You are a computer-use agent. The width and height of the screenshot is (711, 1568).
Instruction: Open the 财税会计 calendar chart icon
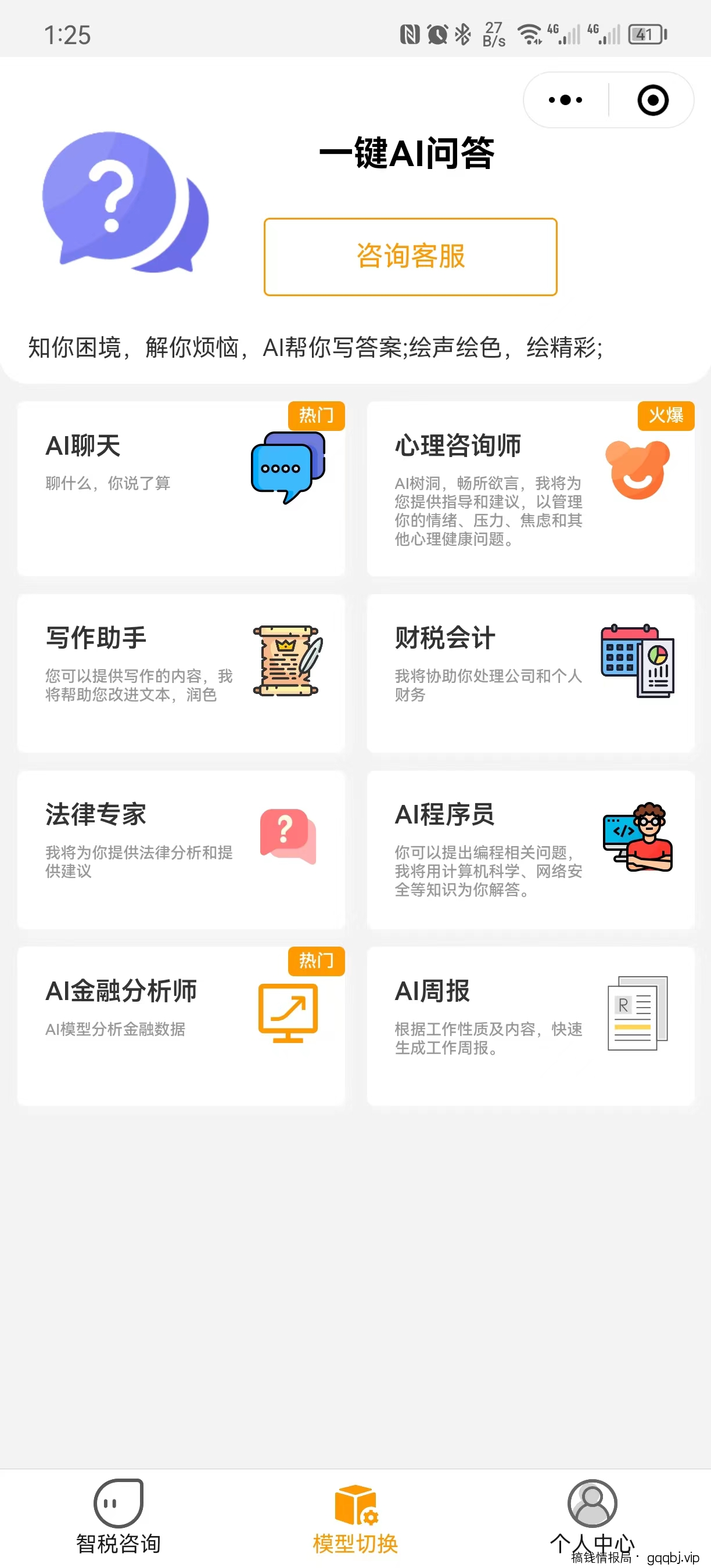click(x=637, y=663)
